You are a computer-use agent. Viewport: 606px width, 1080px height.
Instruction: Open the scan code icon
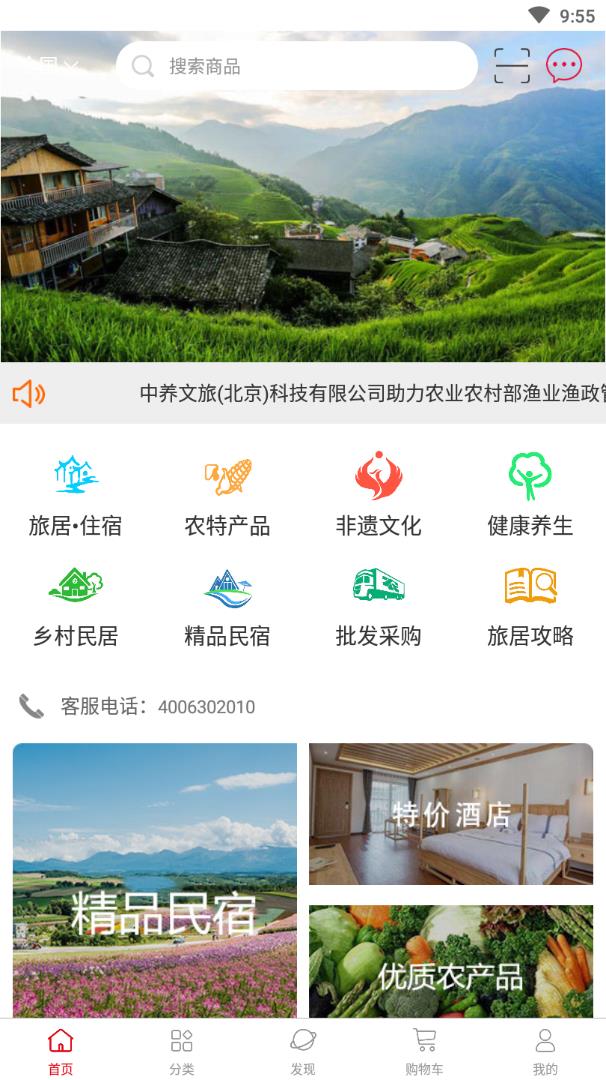511,66
